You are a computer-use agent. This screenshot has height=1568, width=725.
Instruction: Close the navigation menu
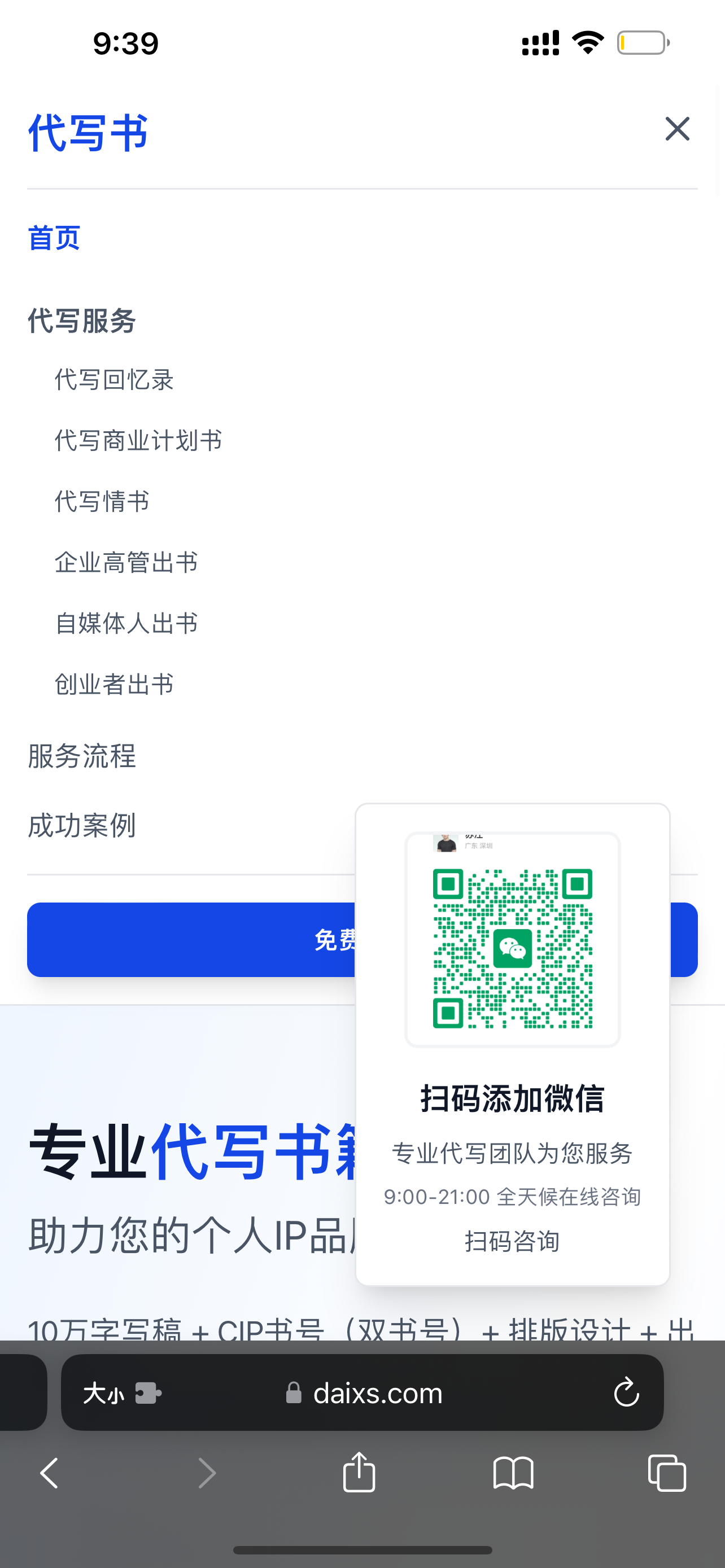coord(677,129)
